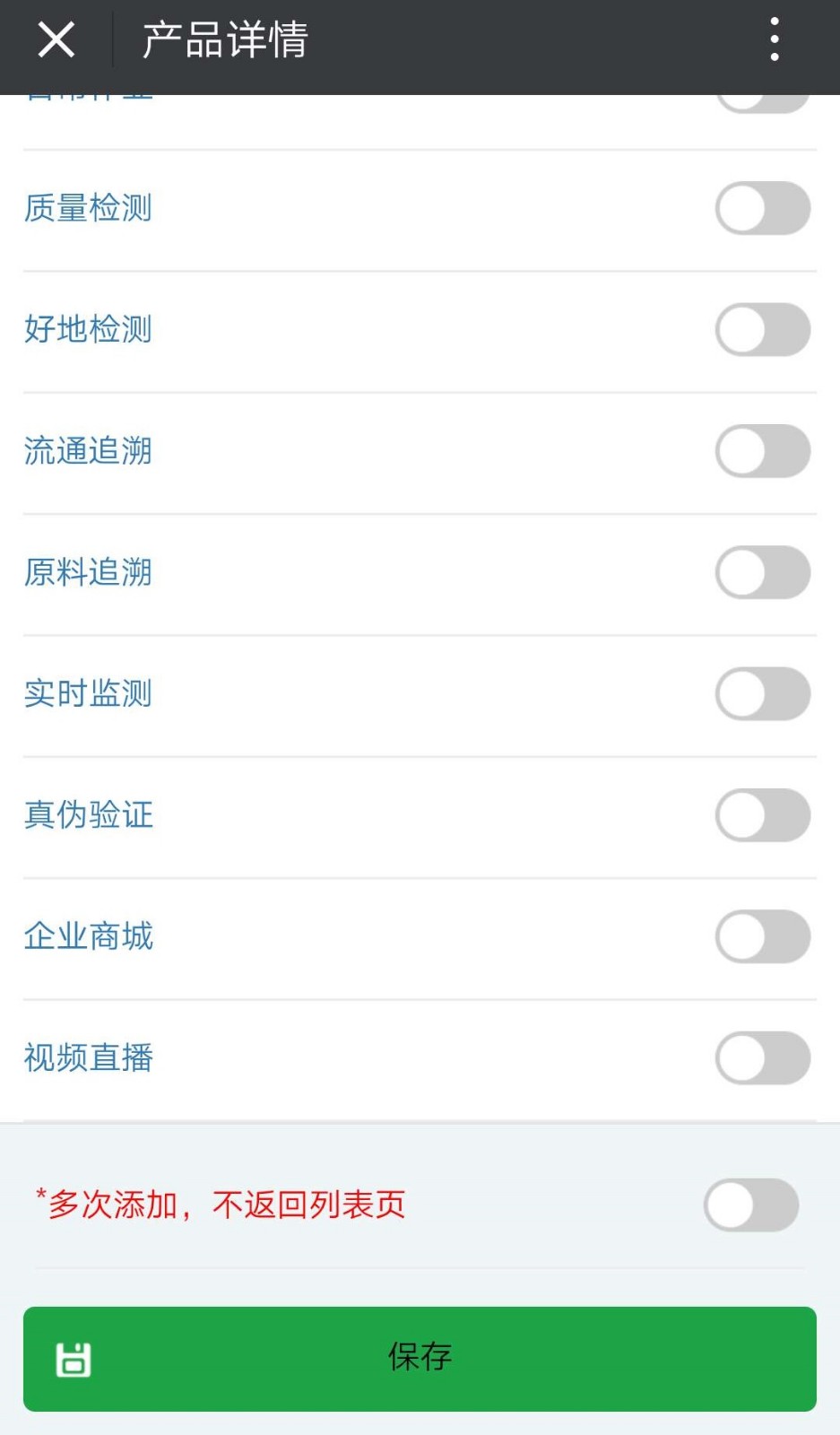Close the 产品详情 page
The height and width of the screenshot is (1435, 840).
56,40
